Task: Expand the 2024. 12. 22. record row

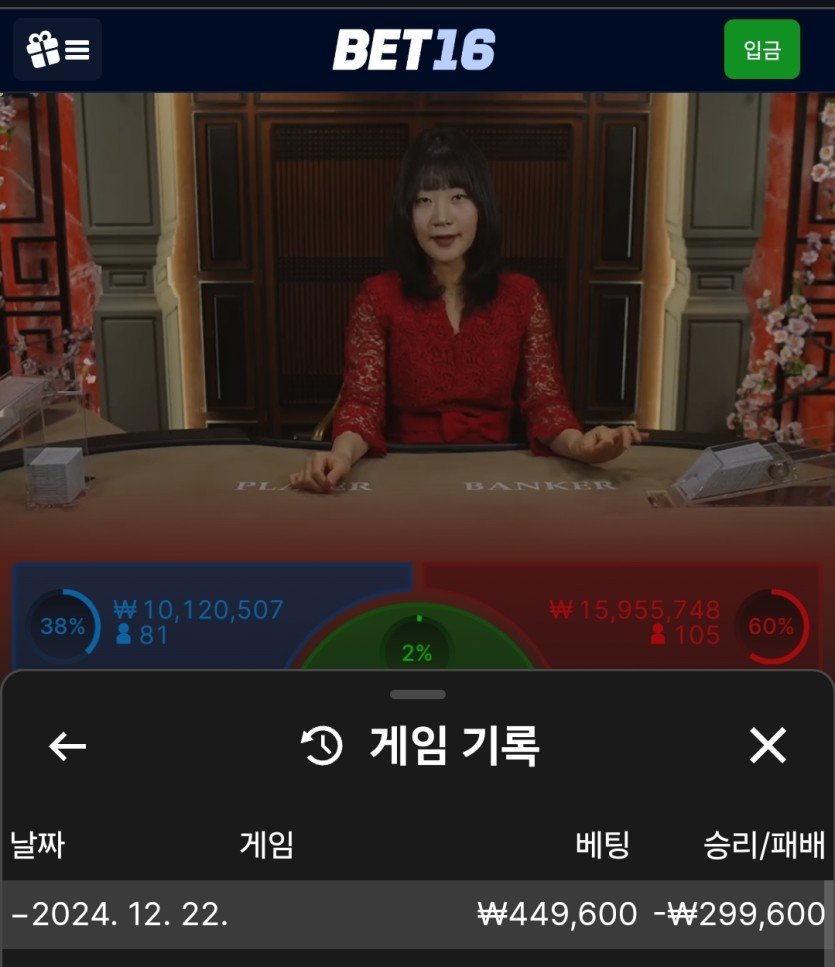Action: [417, 914]
